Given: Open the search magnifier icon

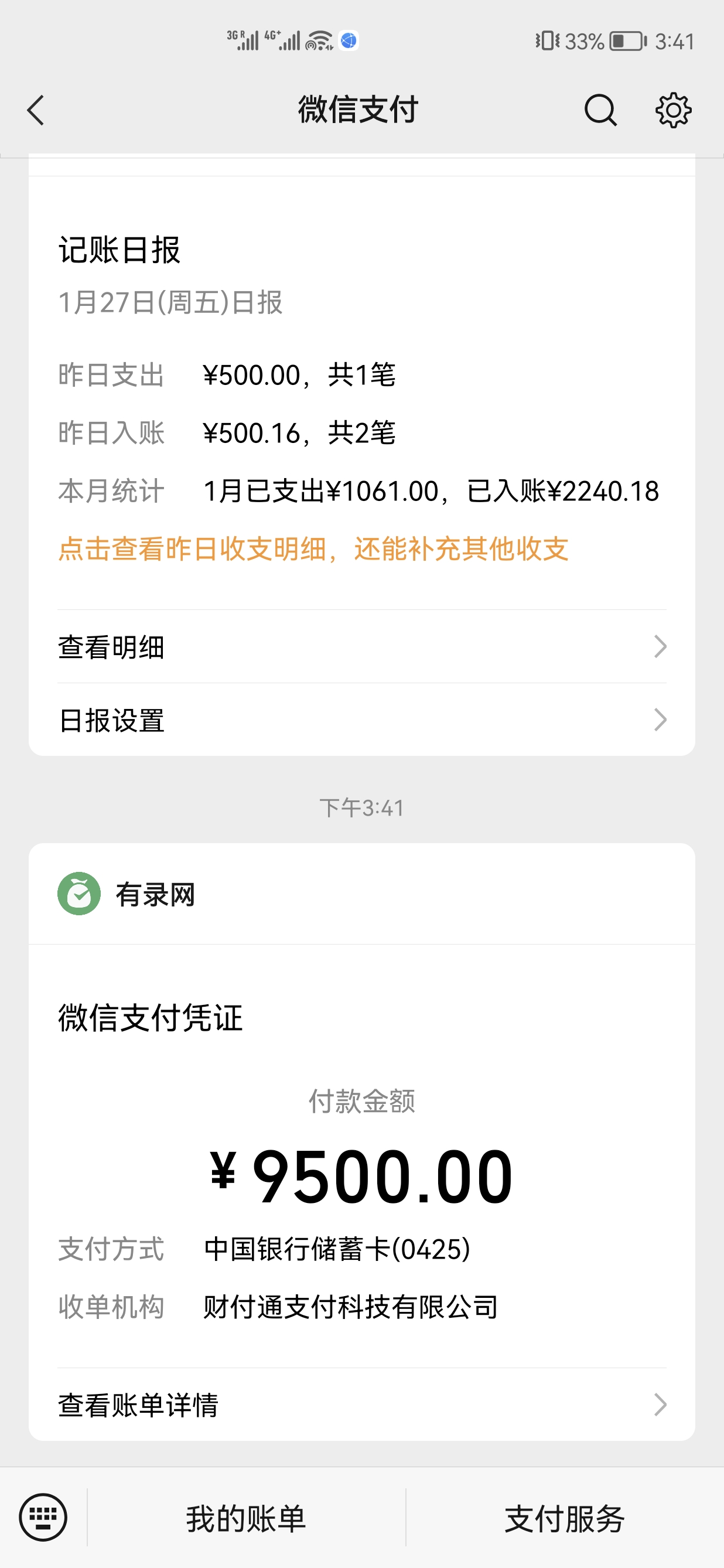Looking at the screenshot, I should [600, 110].
